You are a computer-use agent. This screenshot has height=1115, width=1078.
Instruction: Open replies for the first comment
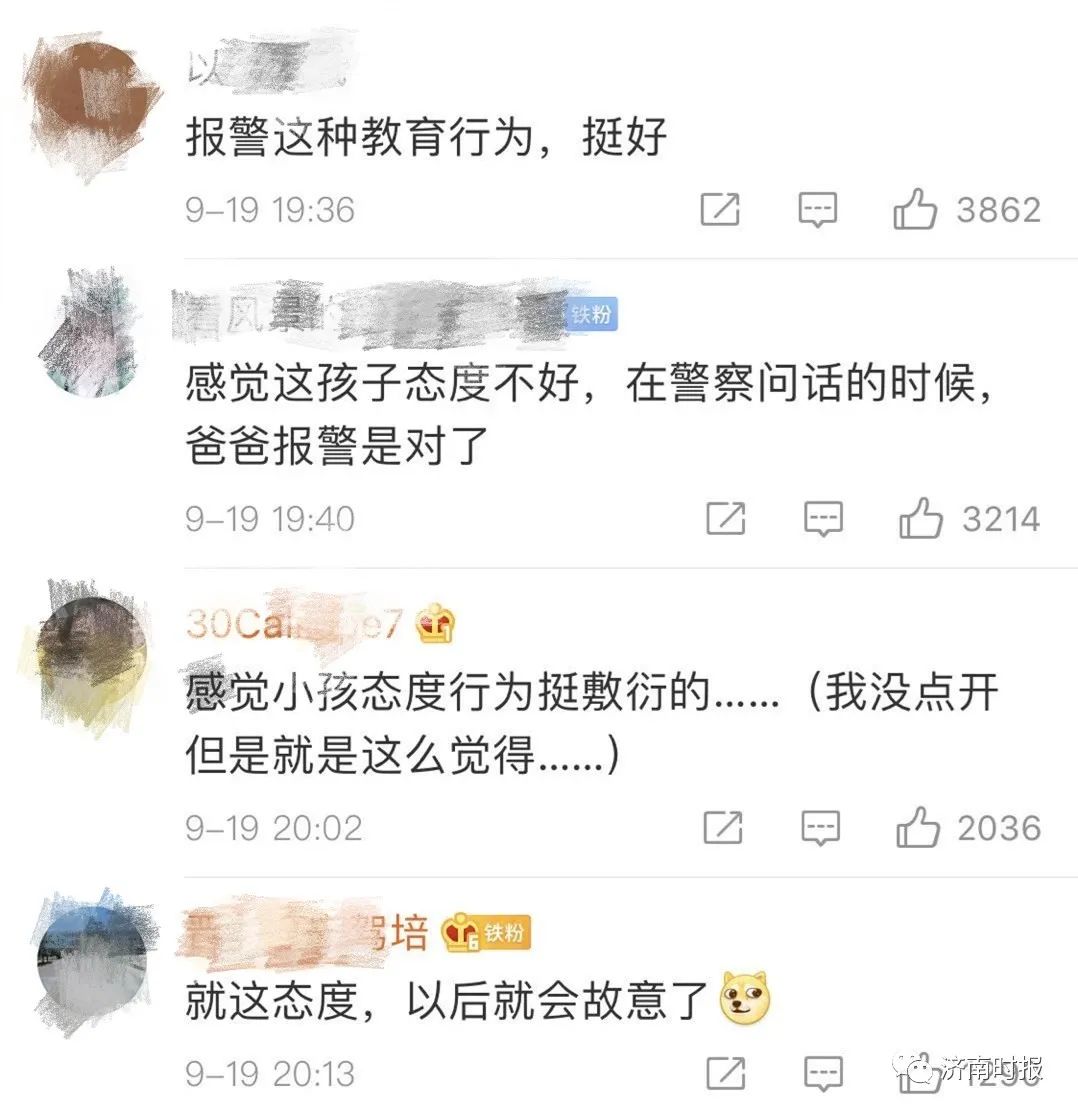tap(819, 209)
